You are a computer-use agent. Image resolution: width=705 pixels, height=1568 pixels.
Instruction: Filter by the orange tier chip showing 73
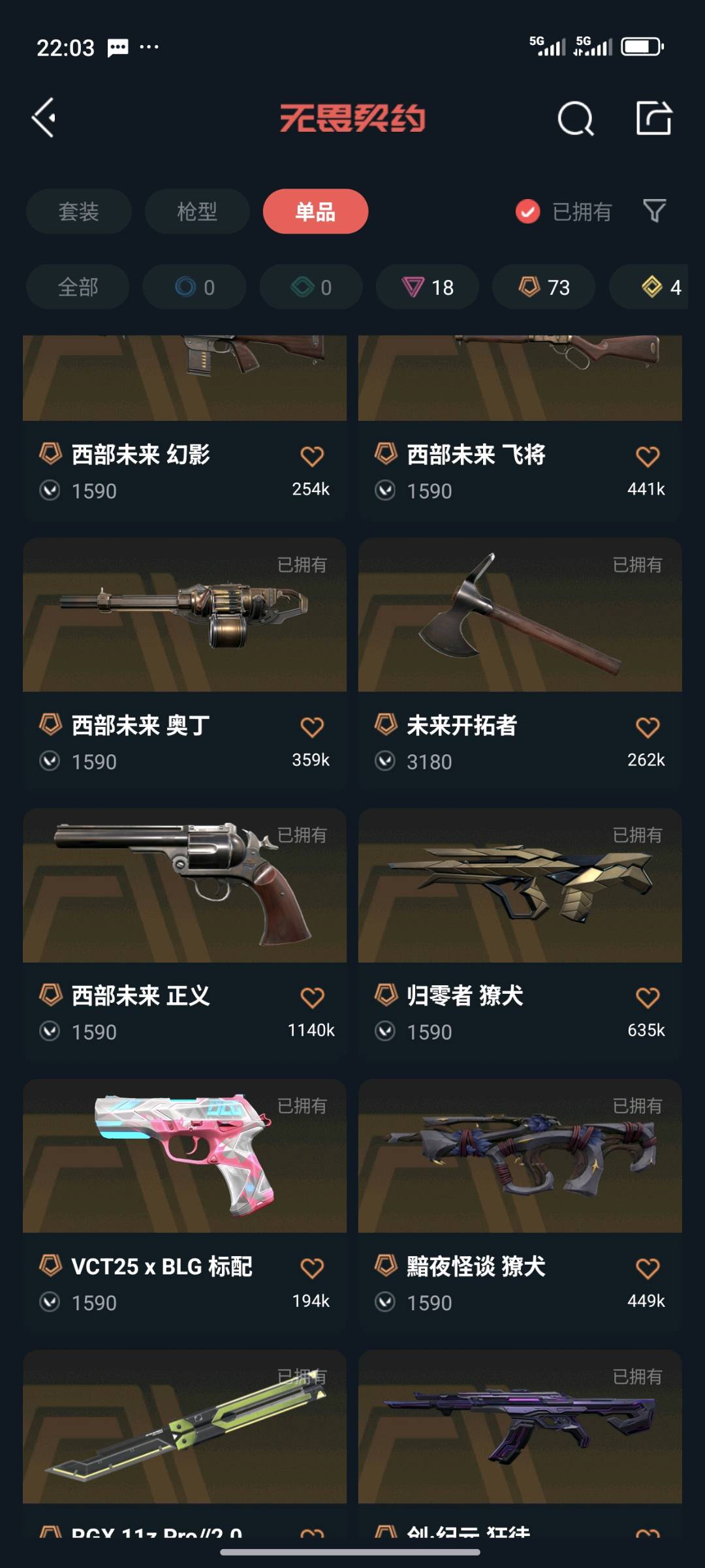[544, 287]
